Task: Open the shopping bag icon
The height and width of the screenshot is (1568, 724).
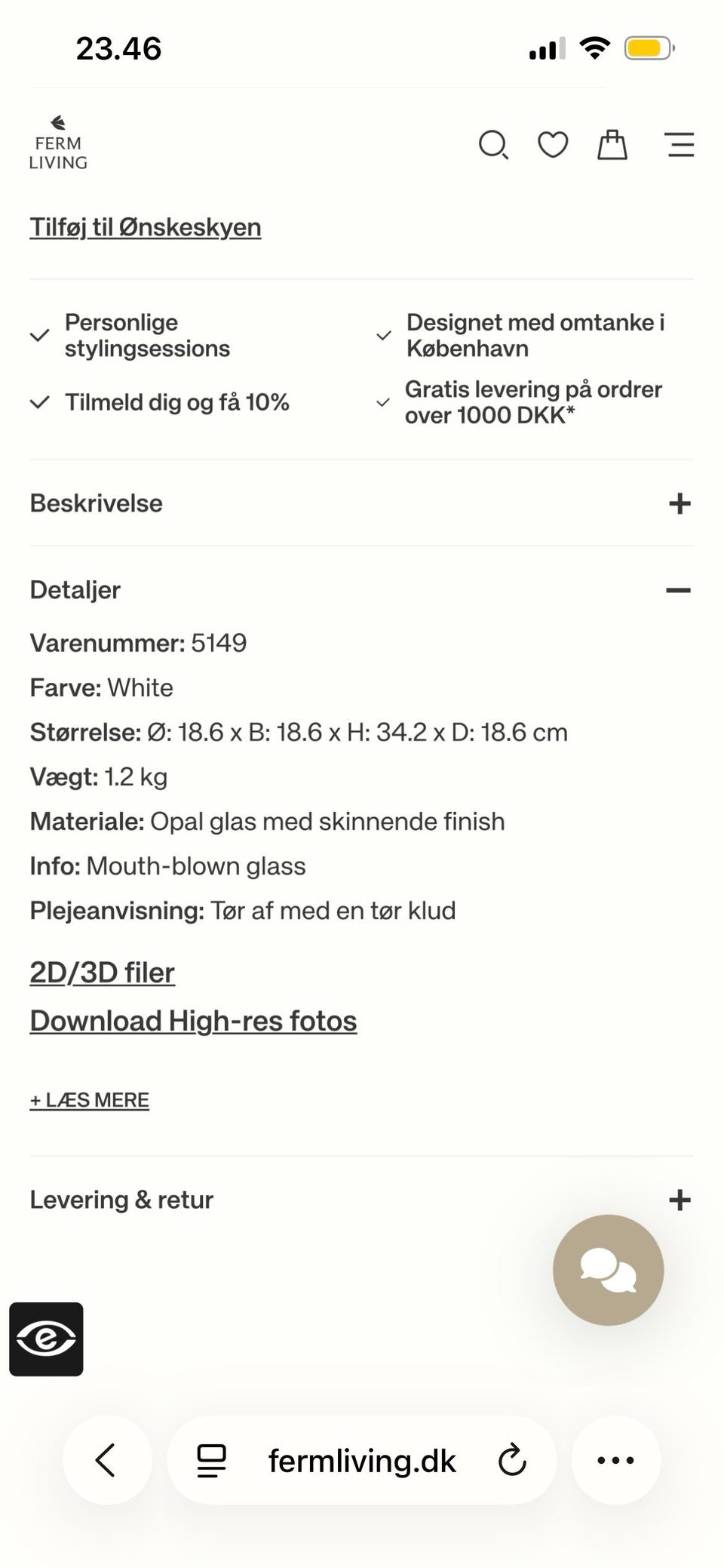Action: (x=612, y=144)
